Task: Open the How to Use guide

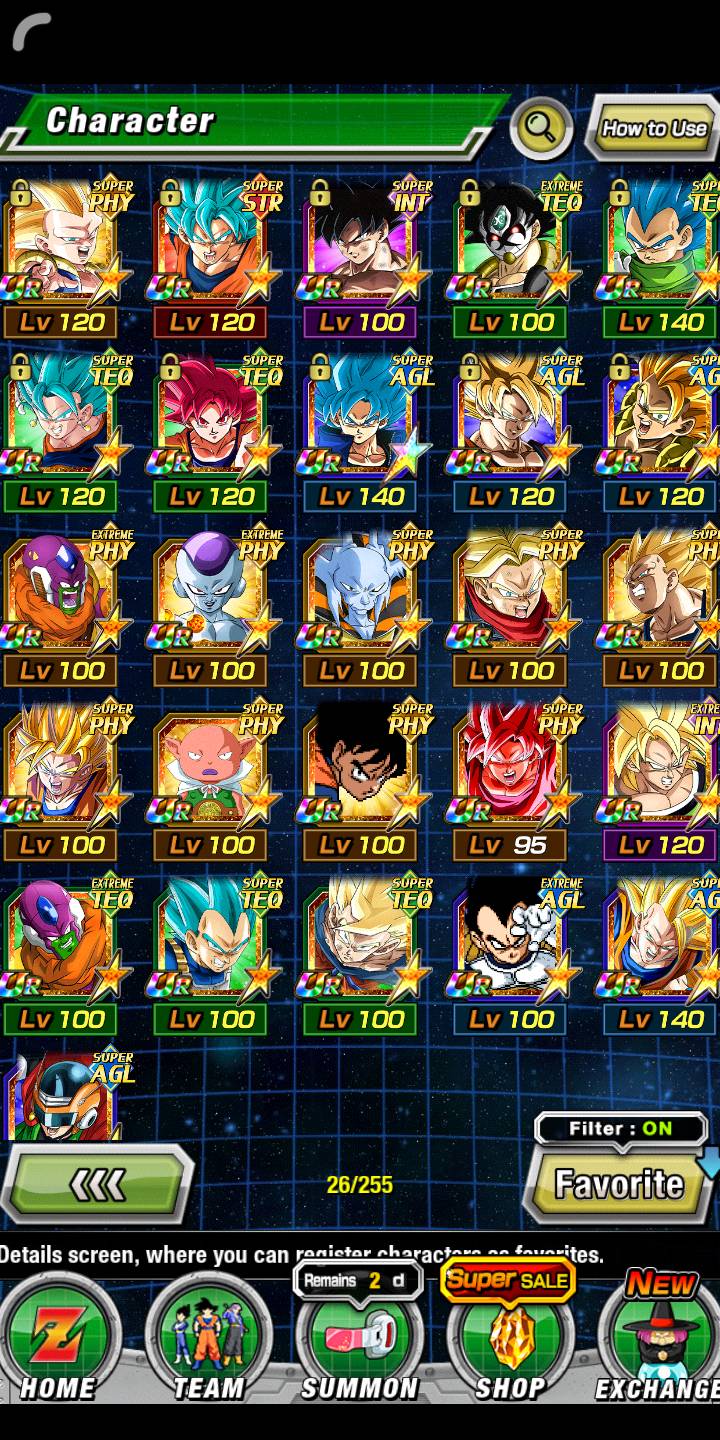Action: click(x=653, y=128)
